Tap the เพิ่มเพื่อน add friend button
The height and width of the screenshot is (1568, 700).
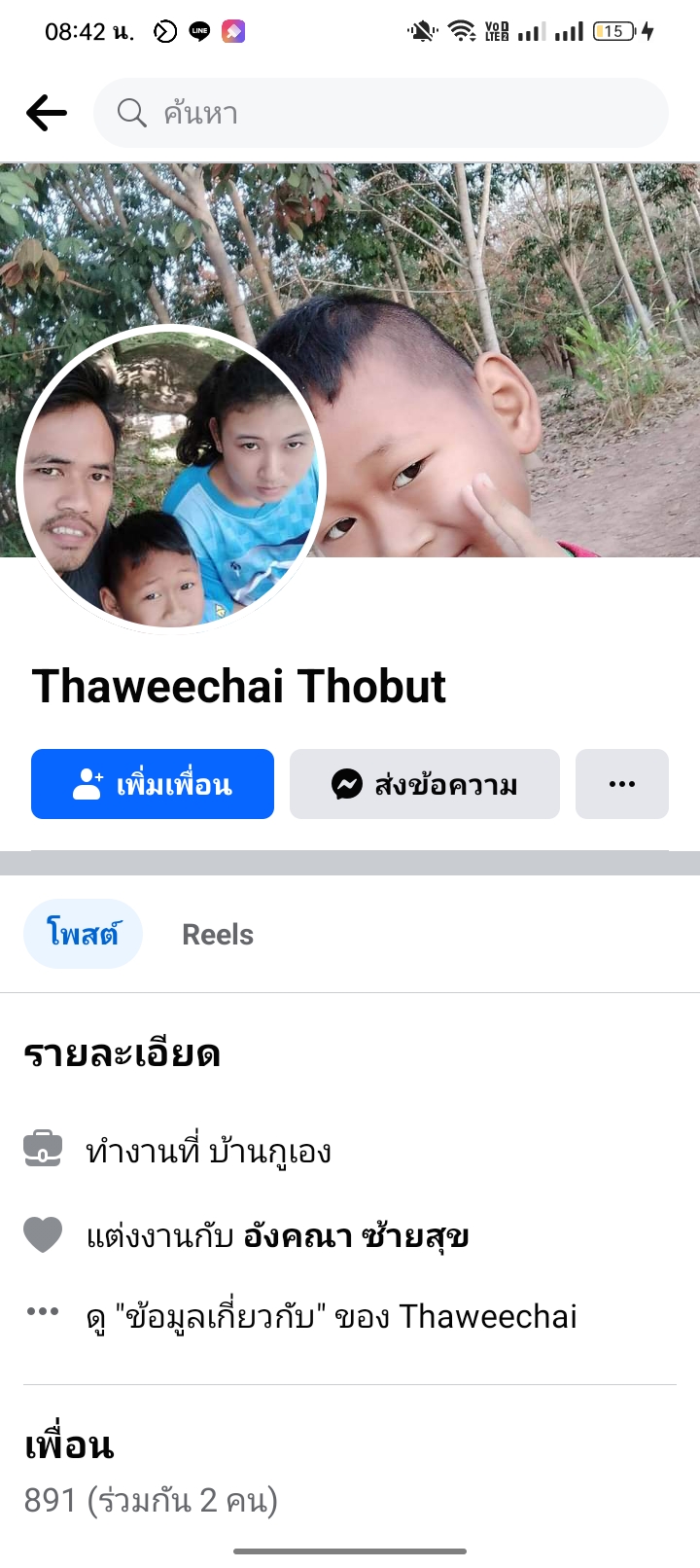pos(153,784)
